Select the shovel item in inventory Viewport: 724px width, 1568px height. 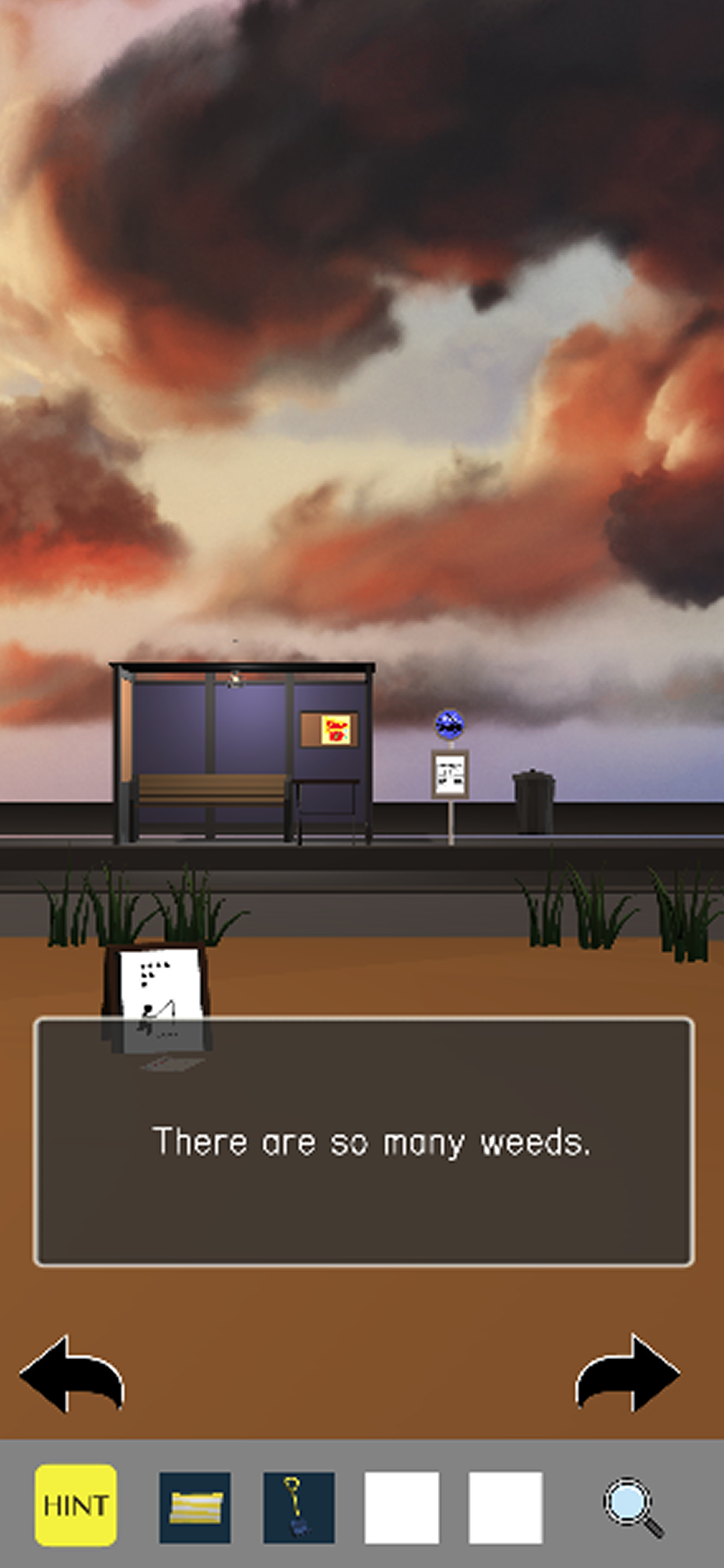click(298, 1507)
